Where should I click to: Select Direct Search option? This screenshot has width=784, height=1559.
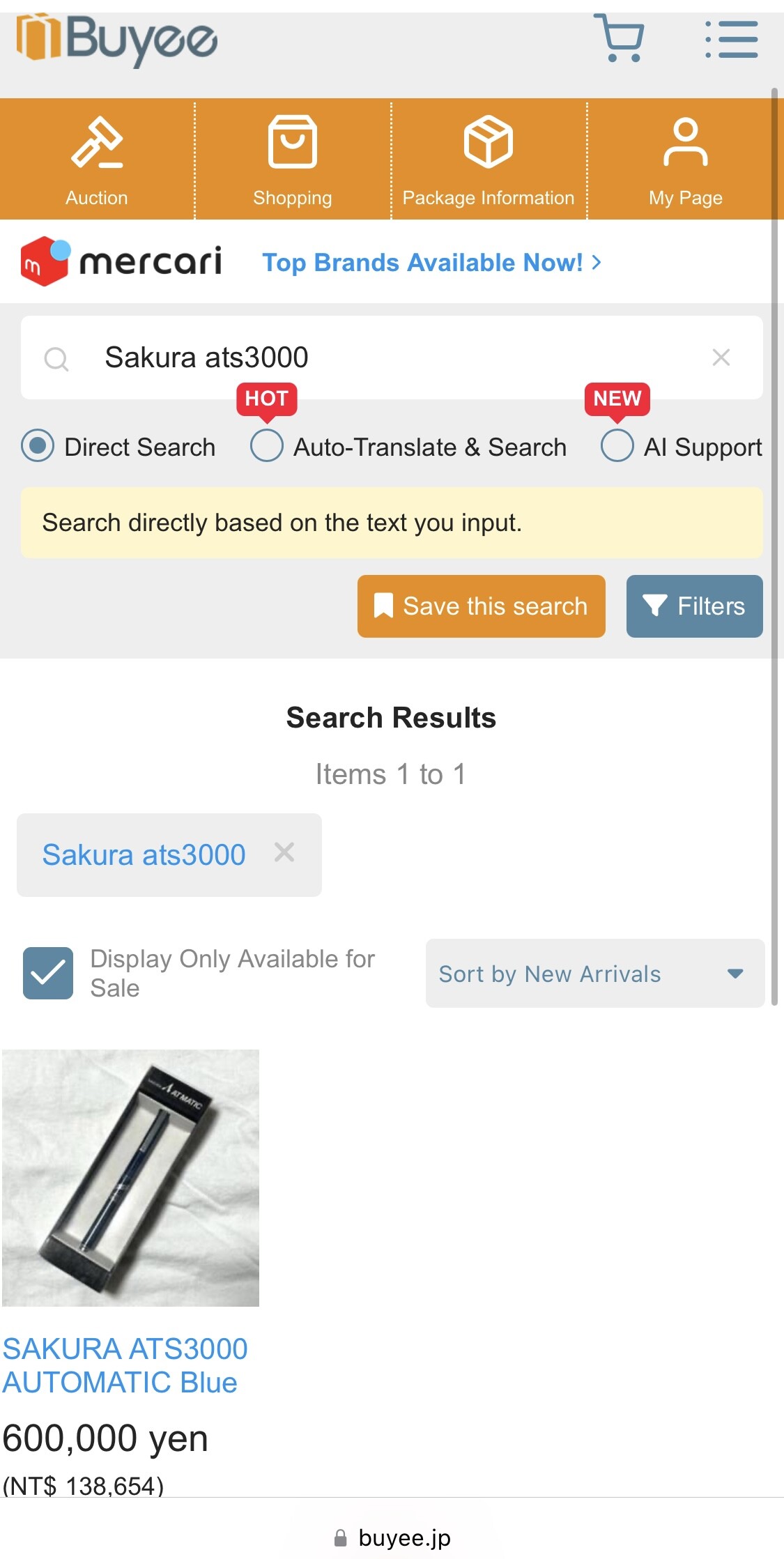point(38,446)
